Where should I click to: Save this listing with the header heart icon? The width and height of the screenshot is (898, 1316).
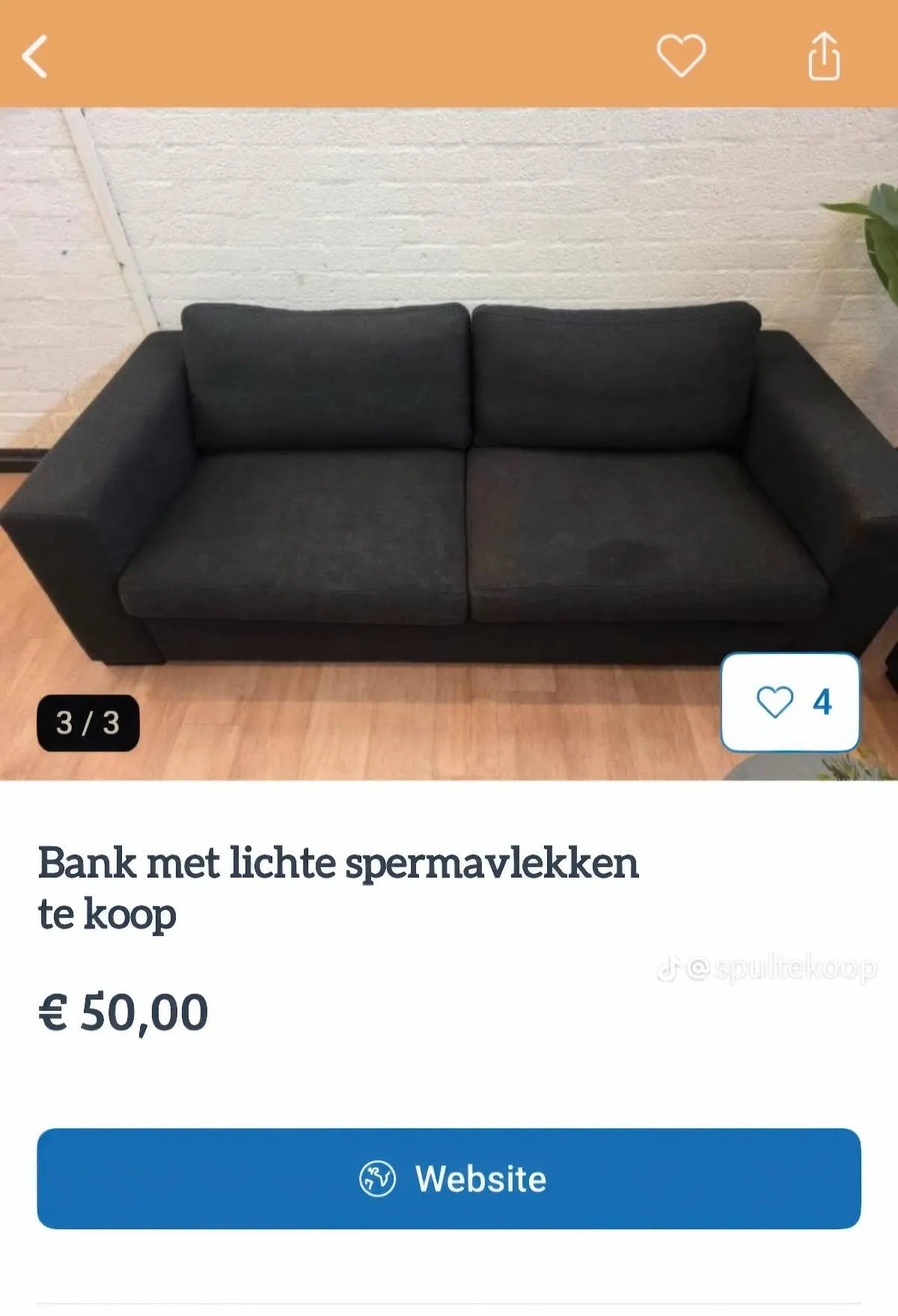tap(681, 56)
